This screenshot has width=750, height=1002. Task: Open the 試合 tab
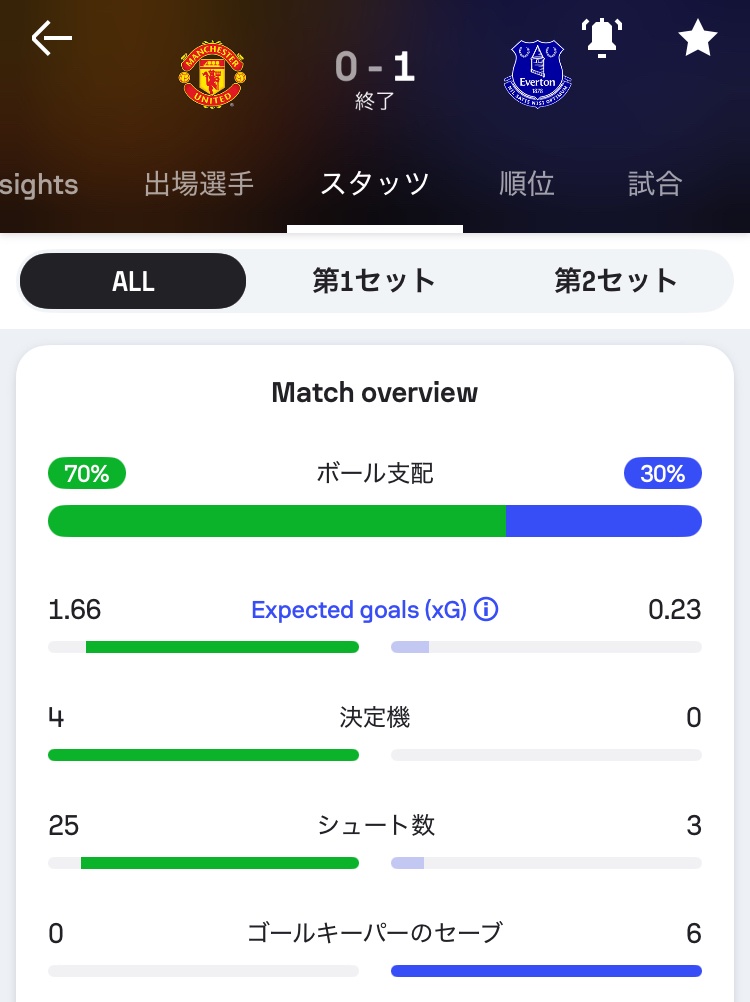tap(655, 184)
